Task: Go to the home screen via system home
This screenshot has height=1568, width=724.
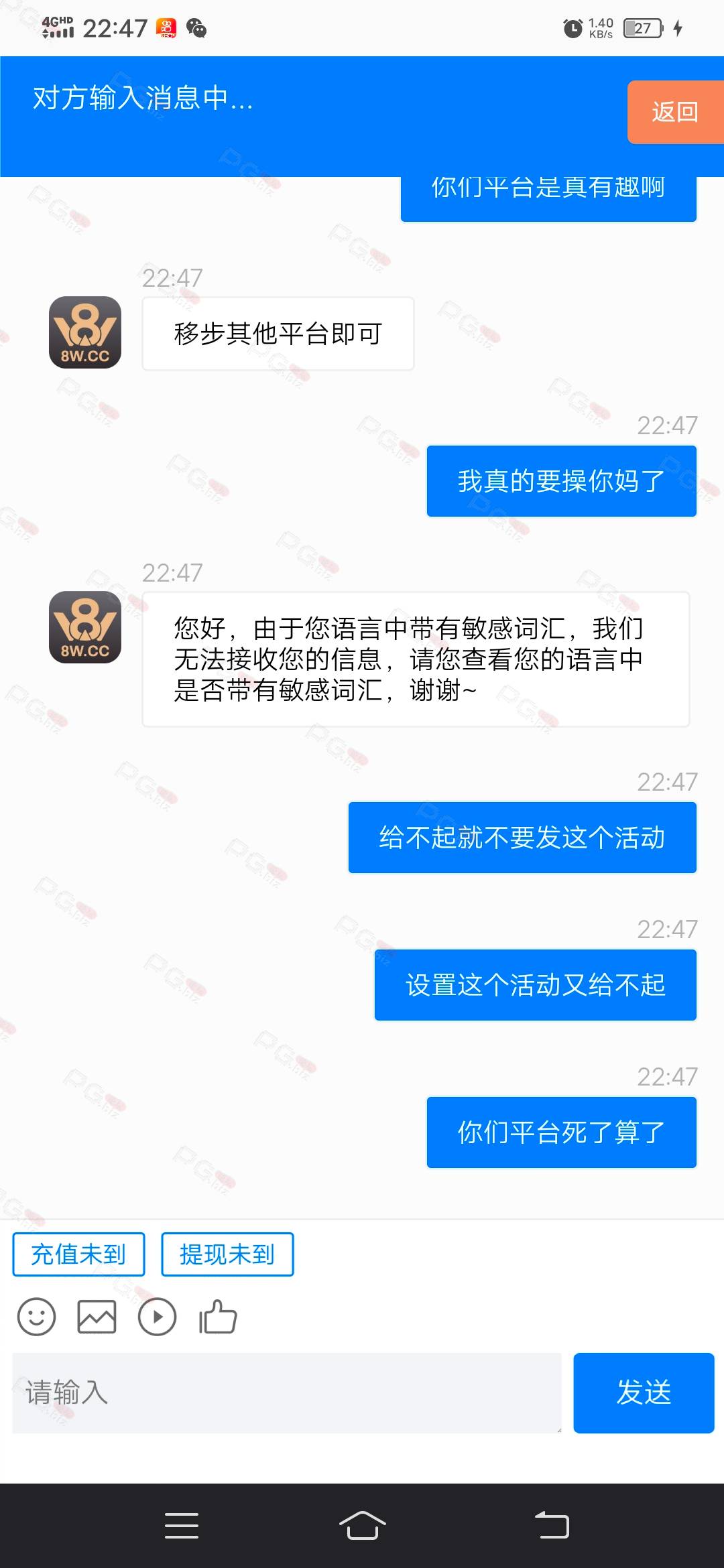Action: pos(362,1526)
